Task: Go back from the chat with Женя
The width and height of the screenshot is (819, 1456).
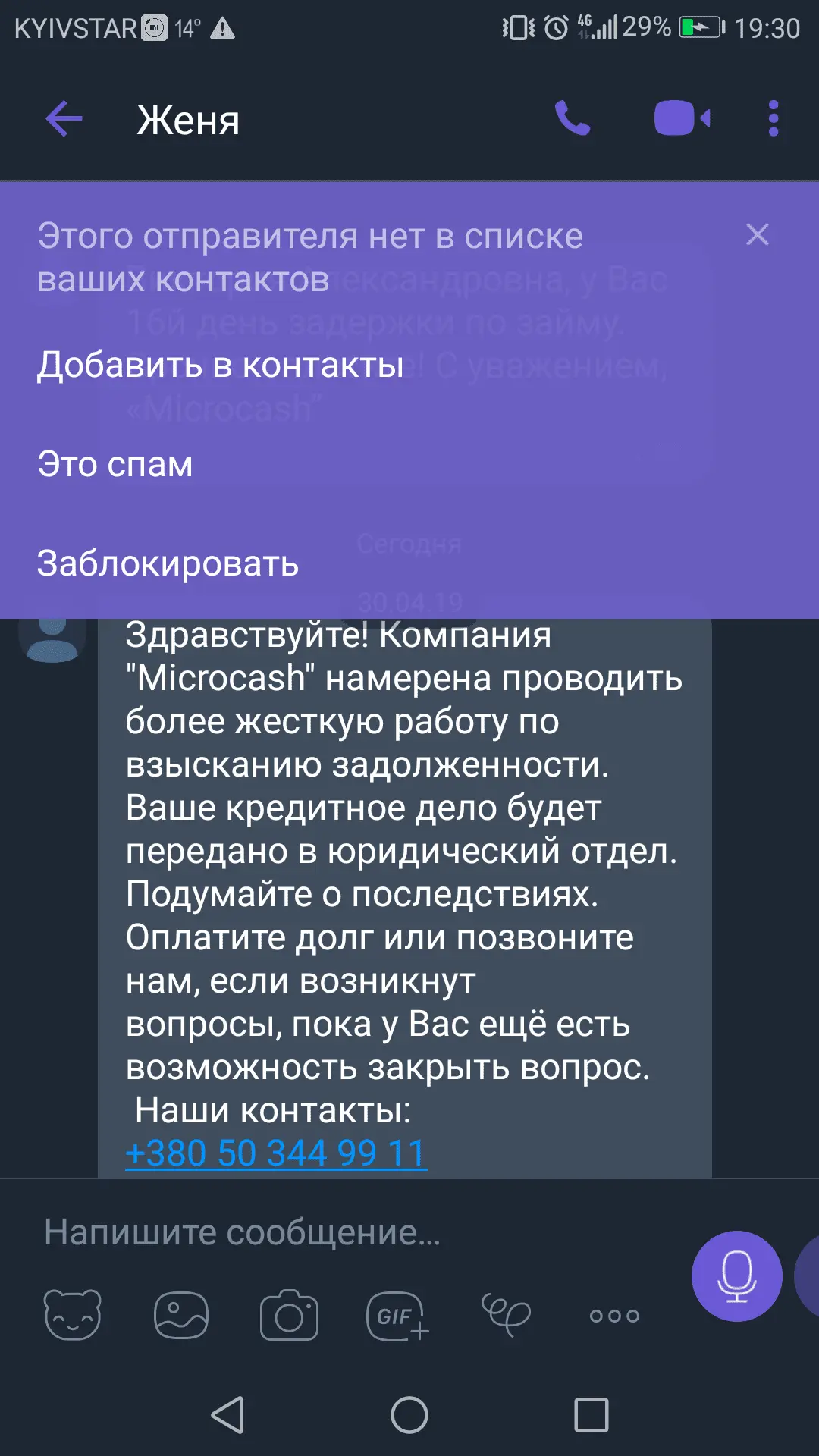Action: 64,119
